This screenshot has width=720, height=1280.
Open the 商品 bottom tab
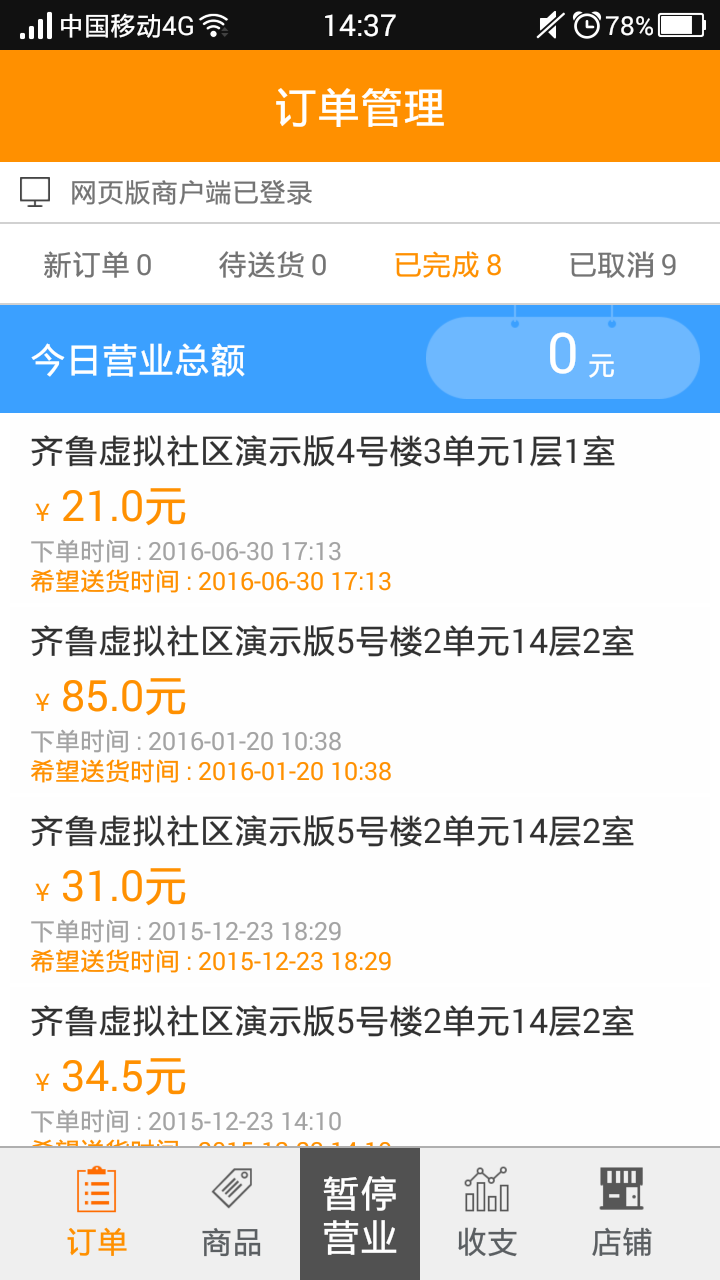coord(231,1214)
